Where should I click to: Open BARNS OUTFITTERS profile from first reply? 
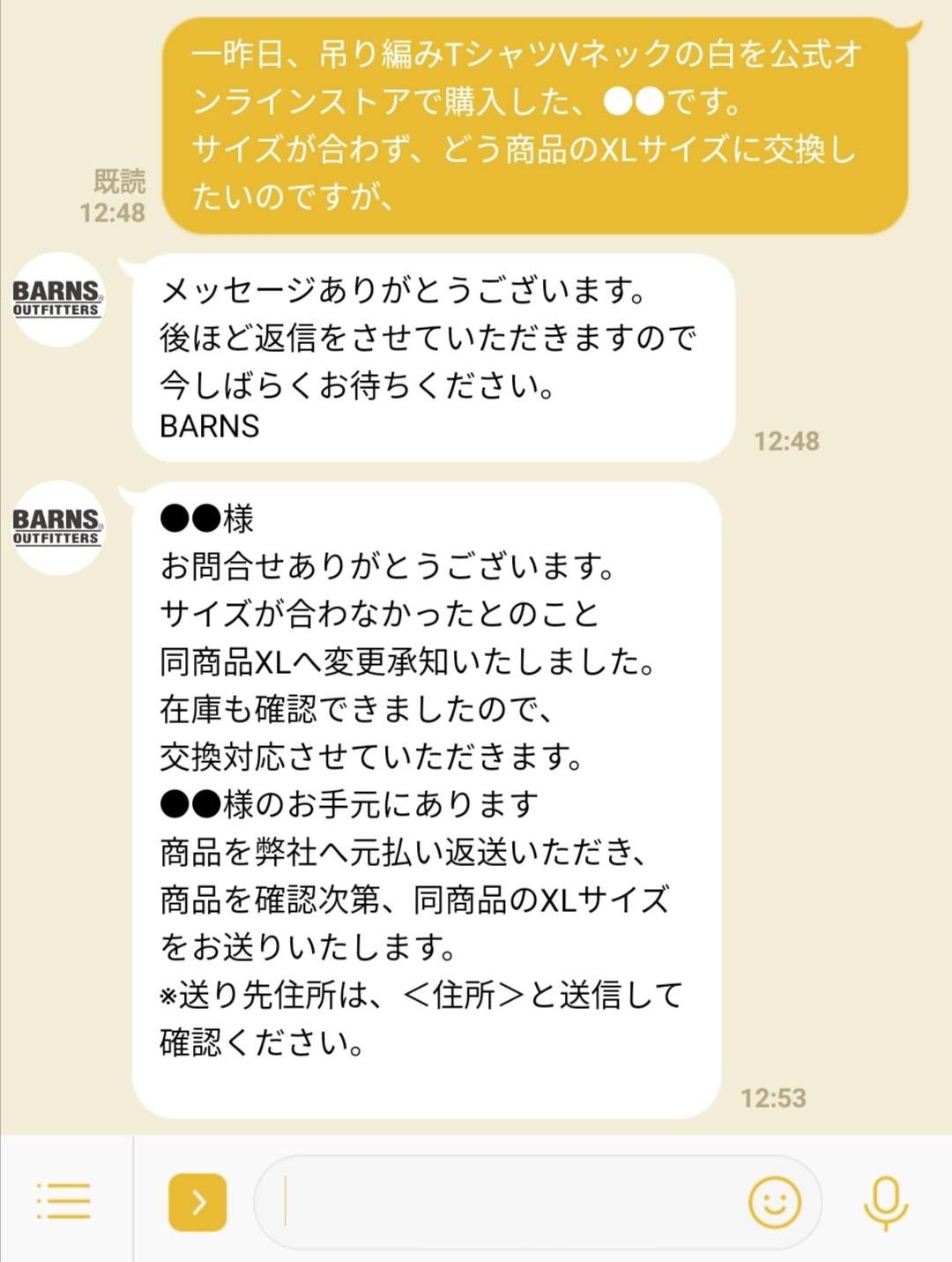click(57, 299)
